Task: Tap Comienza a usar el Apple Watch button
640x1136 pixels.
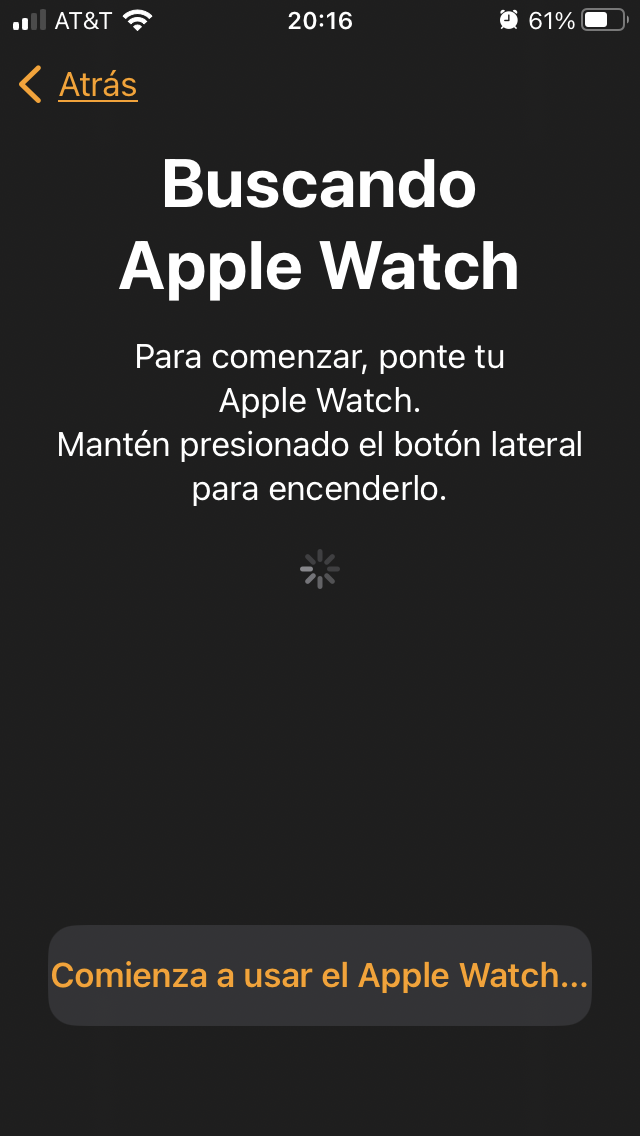Action: point(320,975)
